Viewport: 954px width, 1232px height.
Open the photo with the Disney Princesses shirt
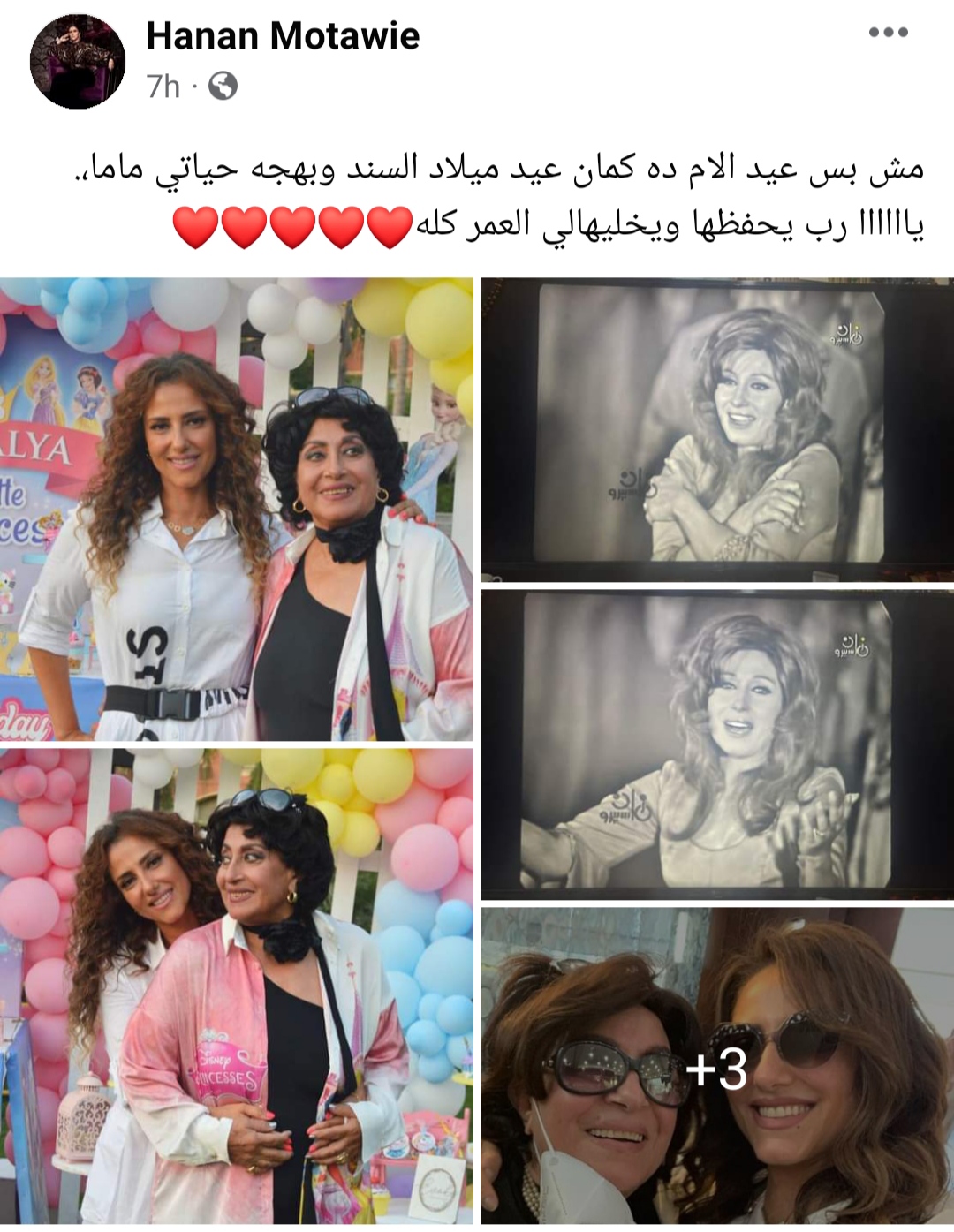point(236,985)
